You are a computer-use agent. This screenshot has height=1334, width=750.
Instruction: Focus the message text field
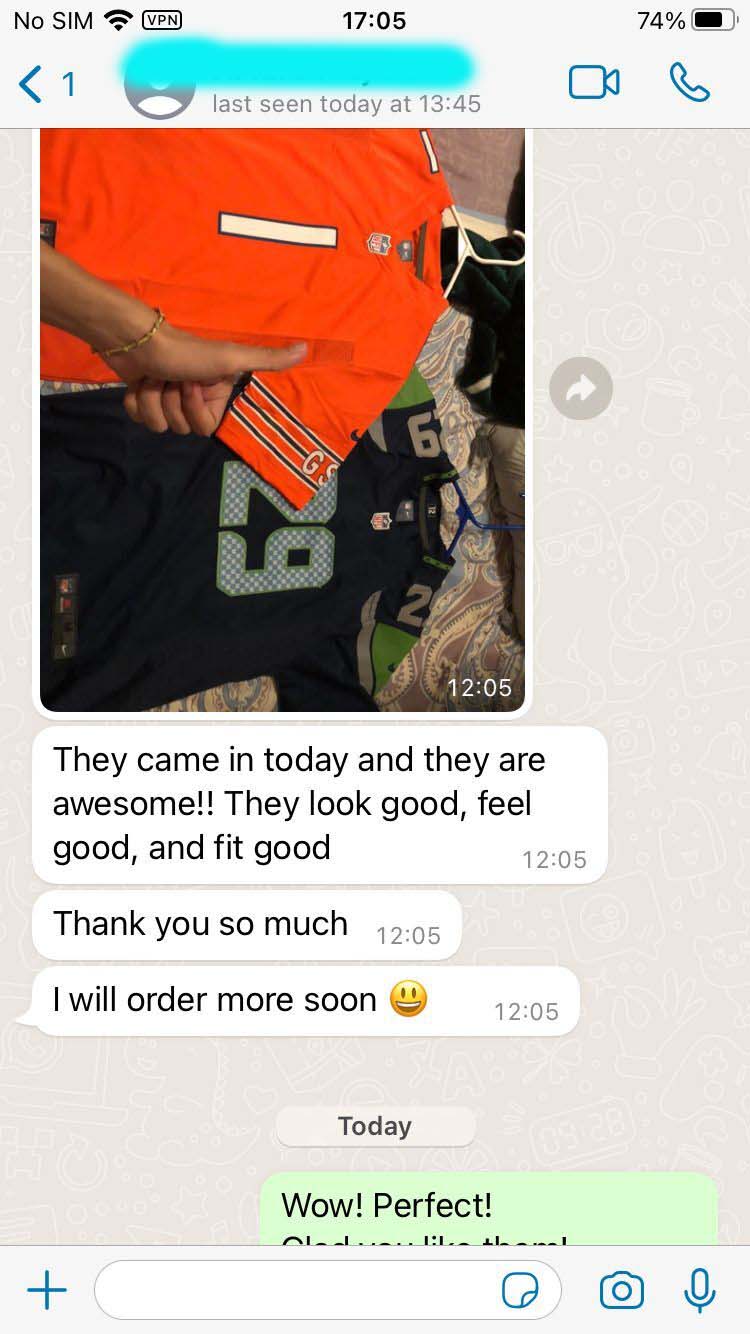point(300,1290)
